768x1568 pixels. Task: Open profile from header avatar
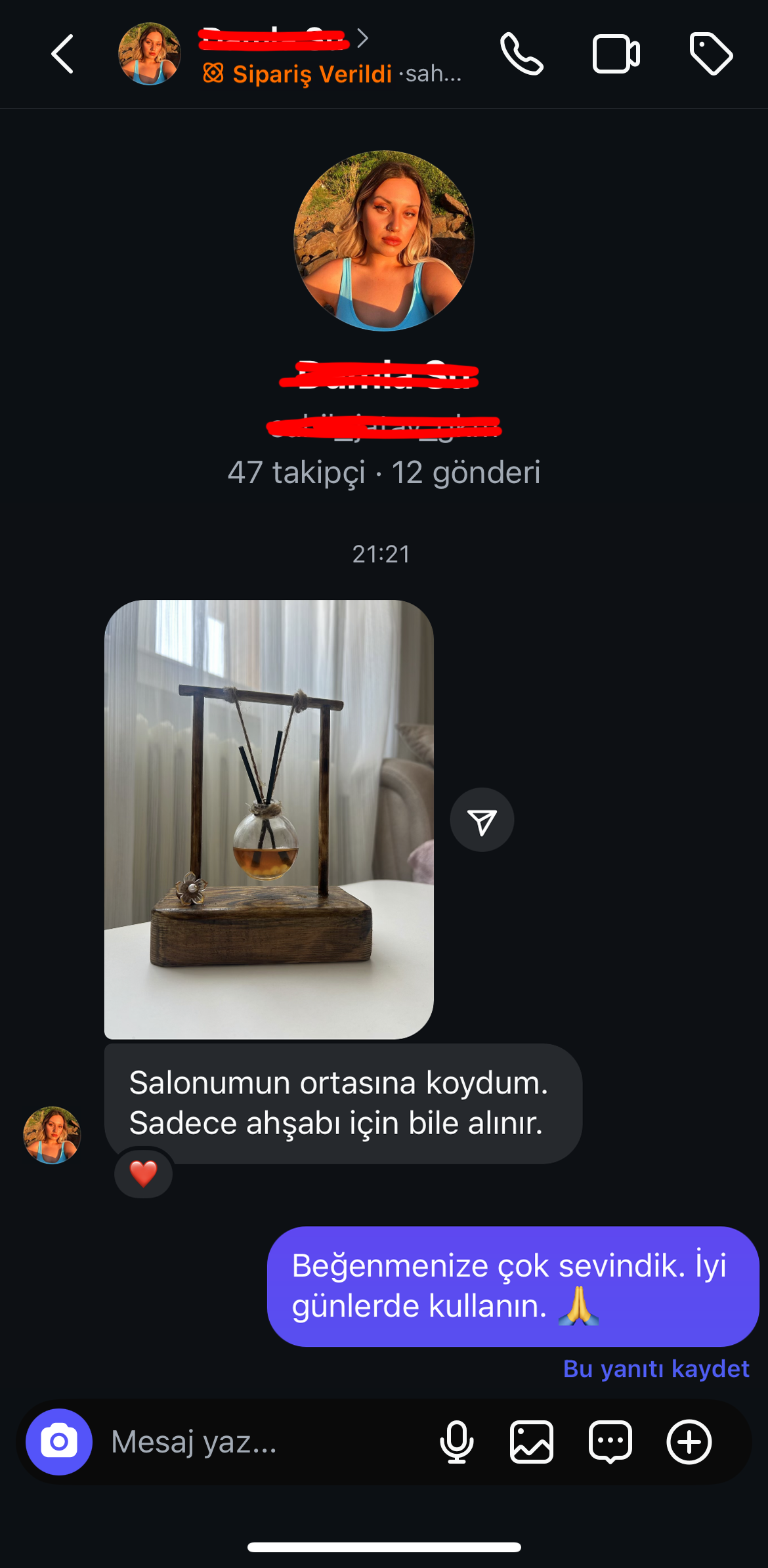[x=149, y=54]
